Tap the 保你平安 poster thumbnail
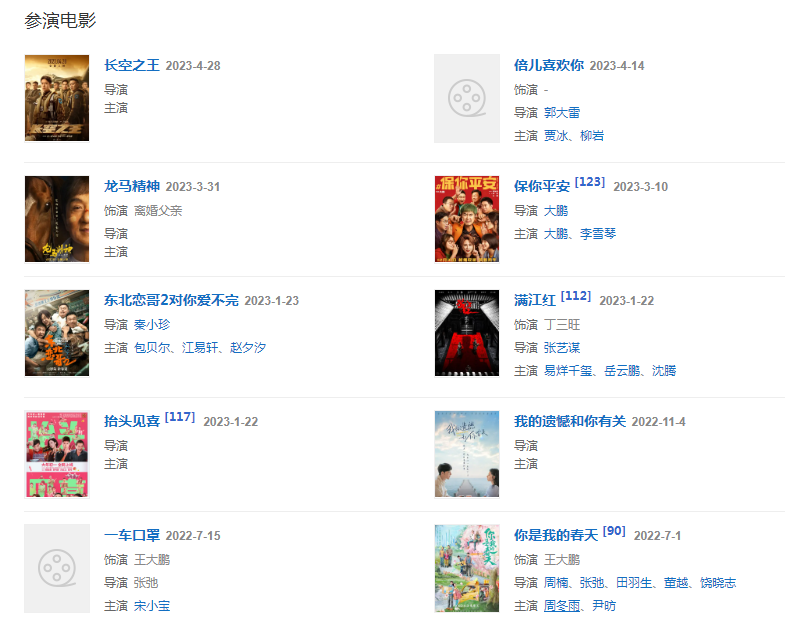Image resolution: width=785 pixels, height=626 pixels. [x=466, y=219]
